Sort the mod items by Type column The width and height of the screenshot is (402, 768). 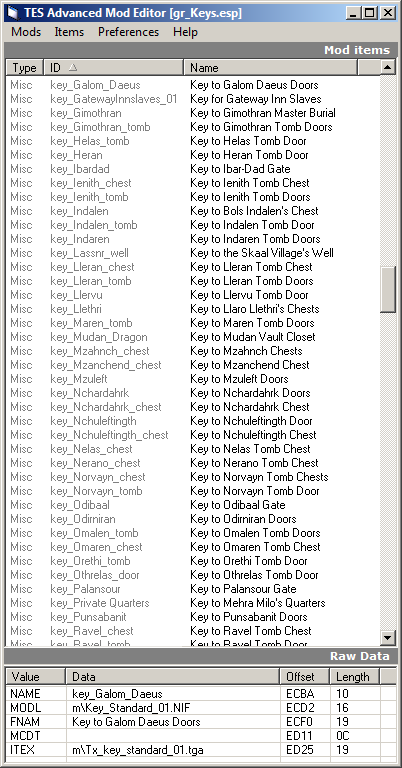pos(24,68)
